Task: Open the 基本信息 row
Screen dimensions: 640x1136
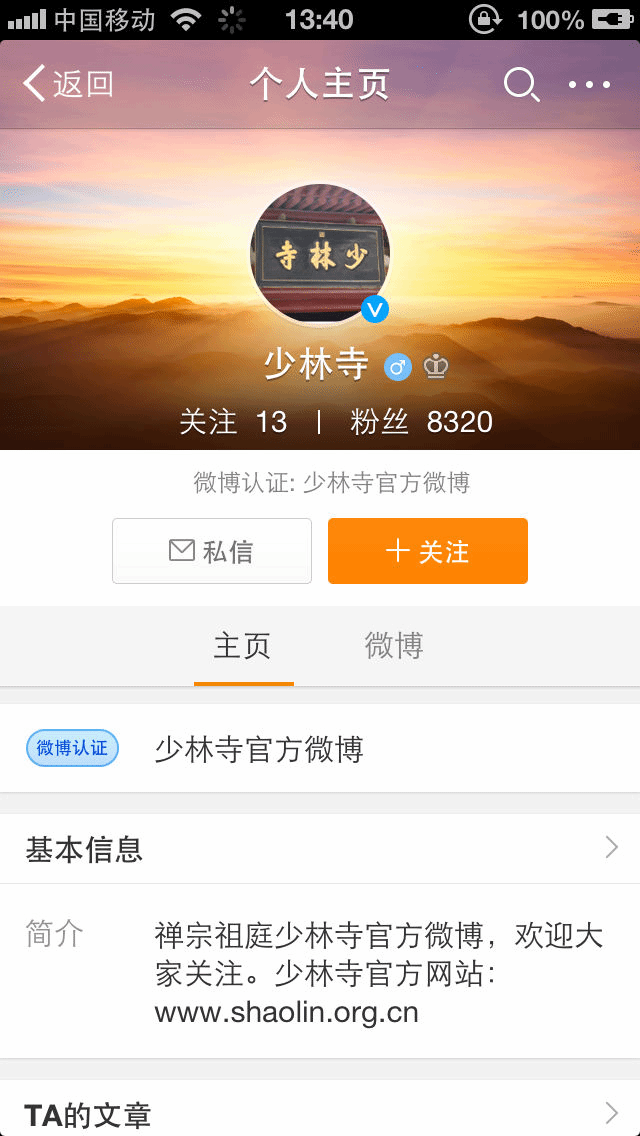Action: (320, 849)
